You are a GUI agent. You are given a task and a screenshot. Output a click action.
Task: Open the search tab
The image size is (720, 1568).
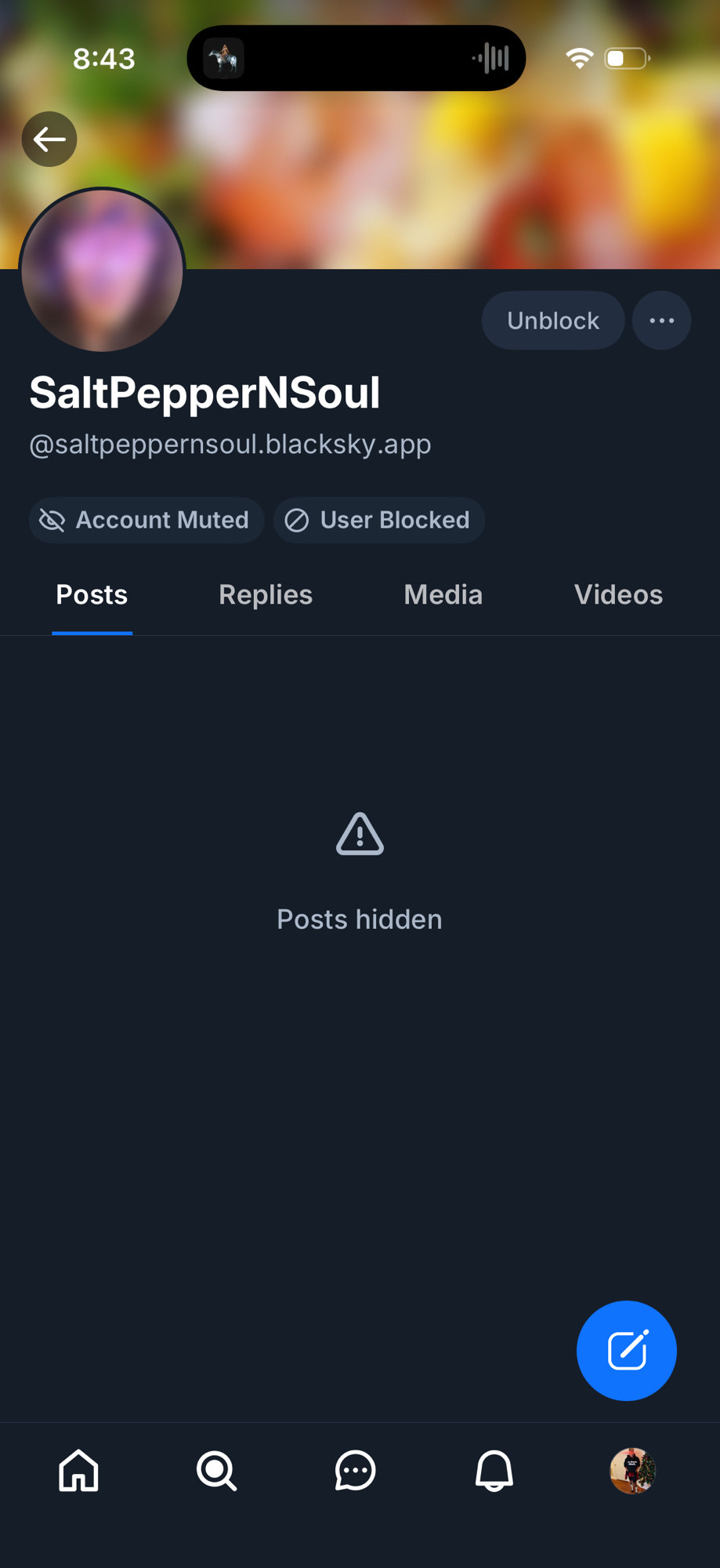click(216, 1470)
